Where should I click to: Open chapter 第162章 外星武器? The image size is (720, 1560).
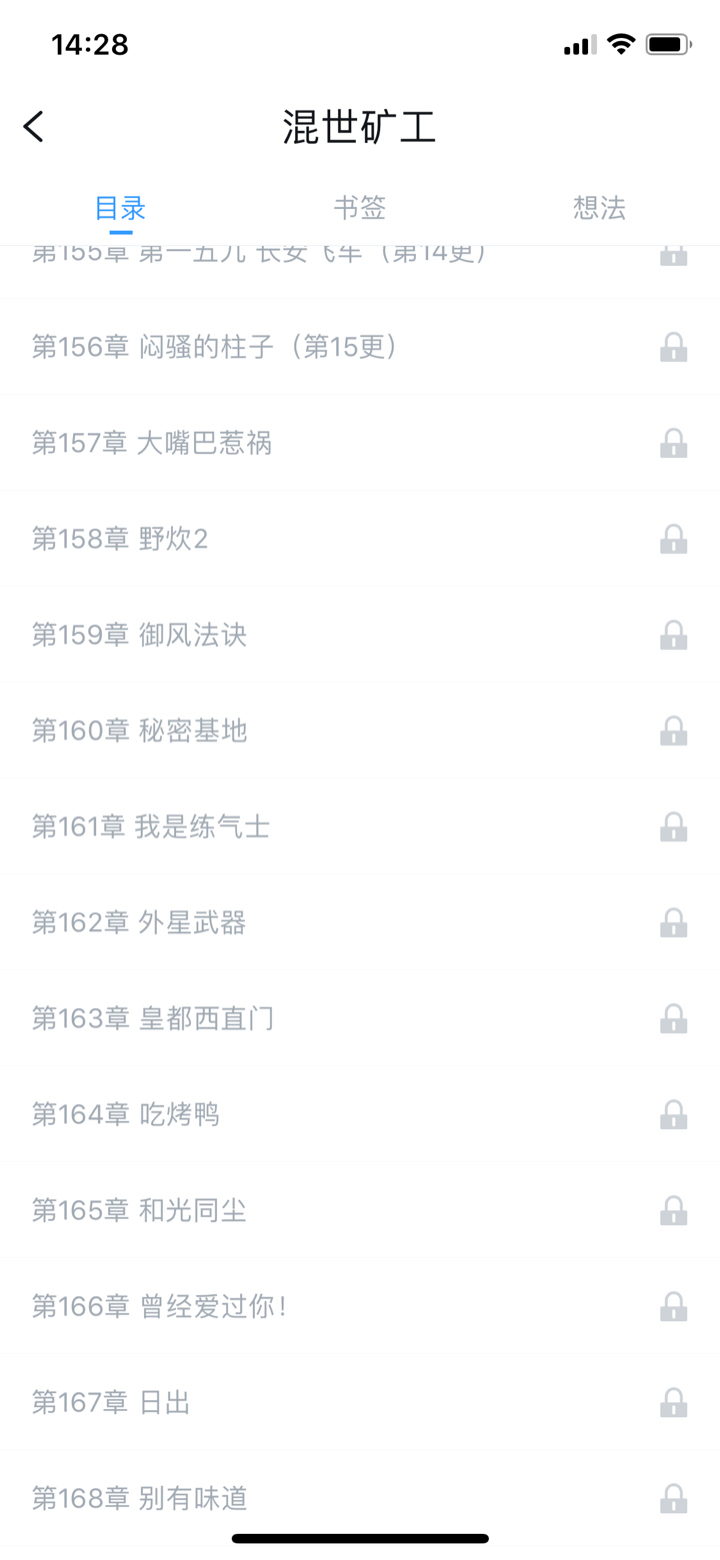tap(140, 923)
